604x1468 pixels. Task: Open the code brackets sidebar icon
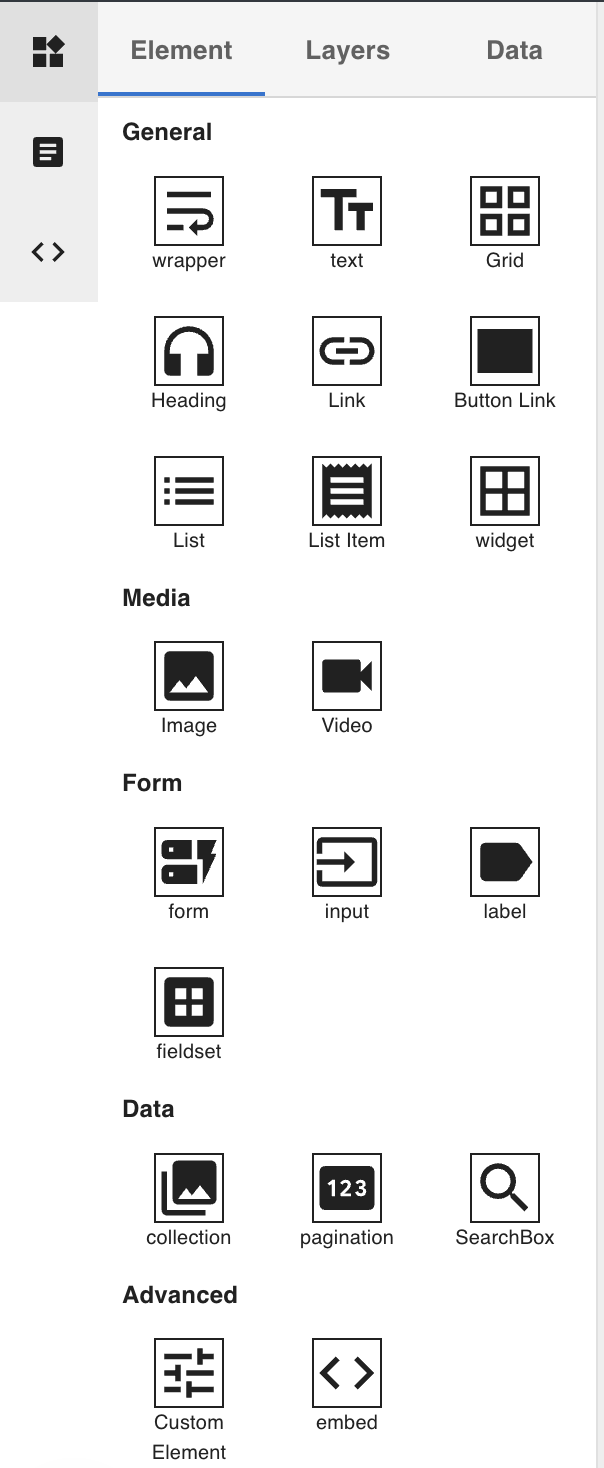(48, 252)
